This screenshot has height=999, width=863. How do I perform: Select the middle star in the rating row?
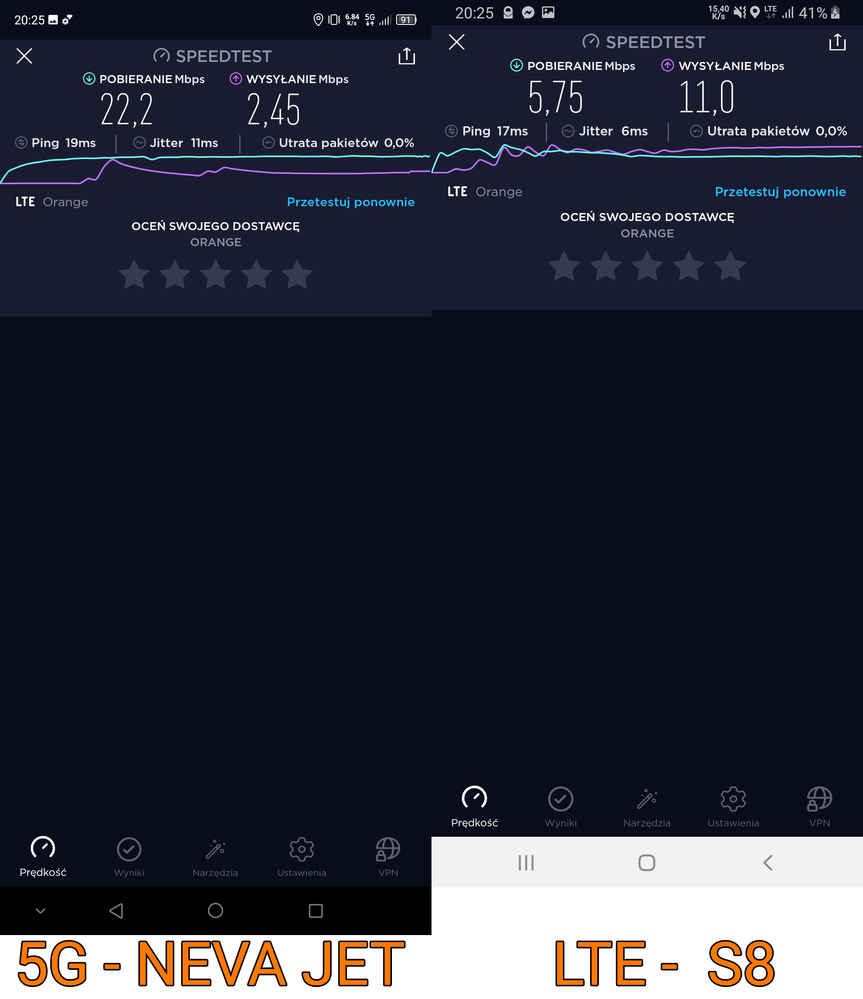point(215,275)
